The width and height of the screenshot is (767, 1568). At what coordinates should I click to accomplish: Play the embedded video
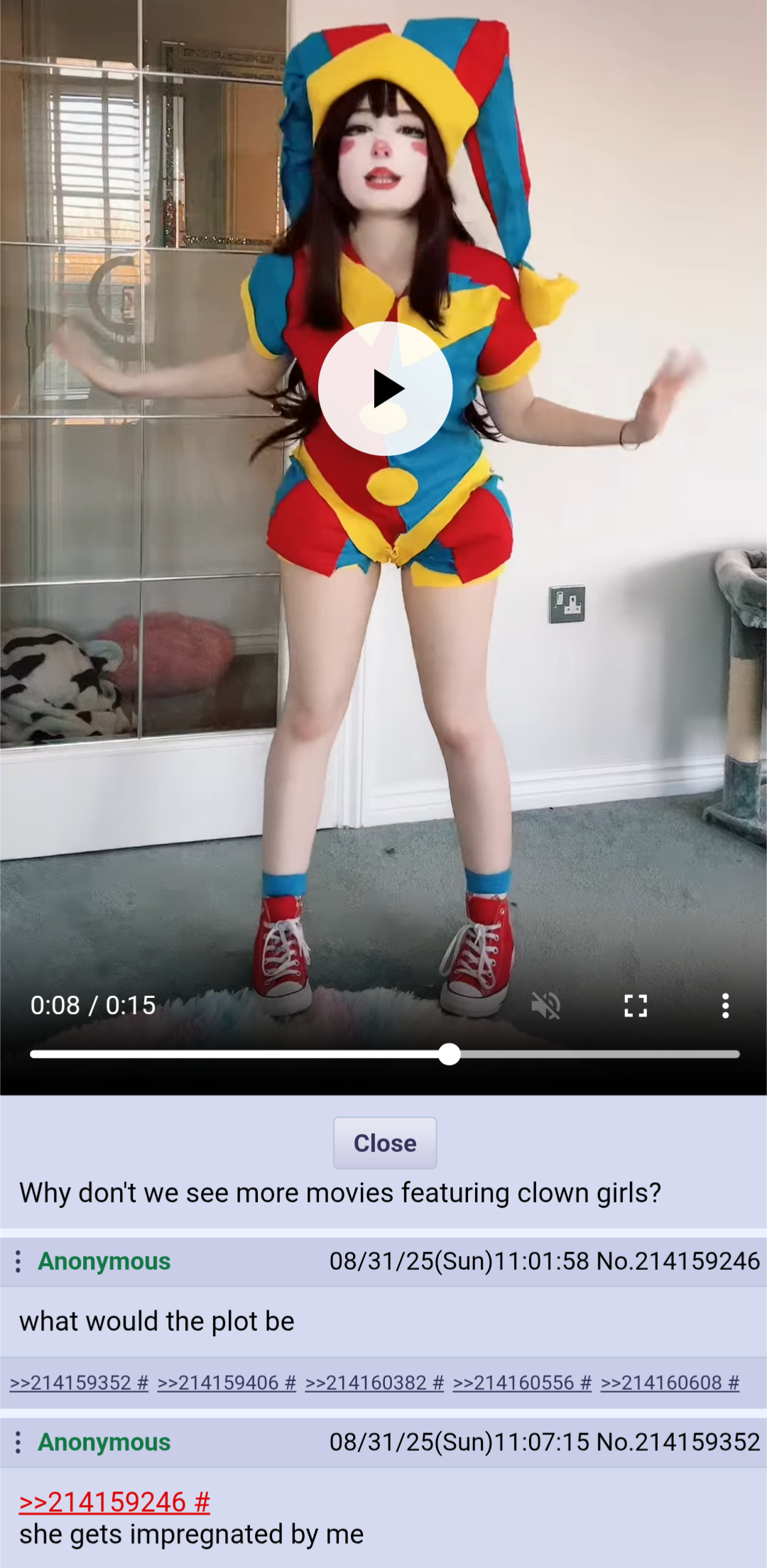[x=385, y=388]
